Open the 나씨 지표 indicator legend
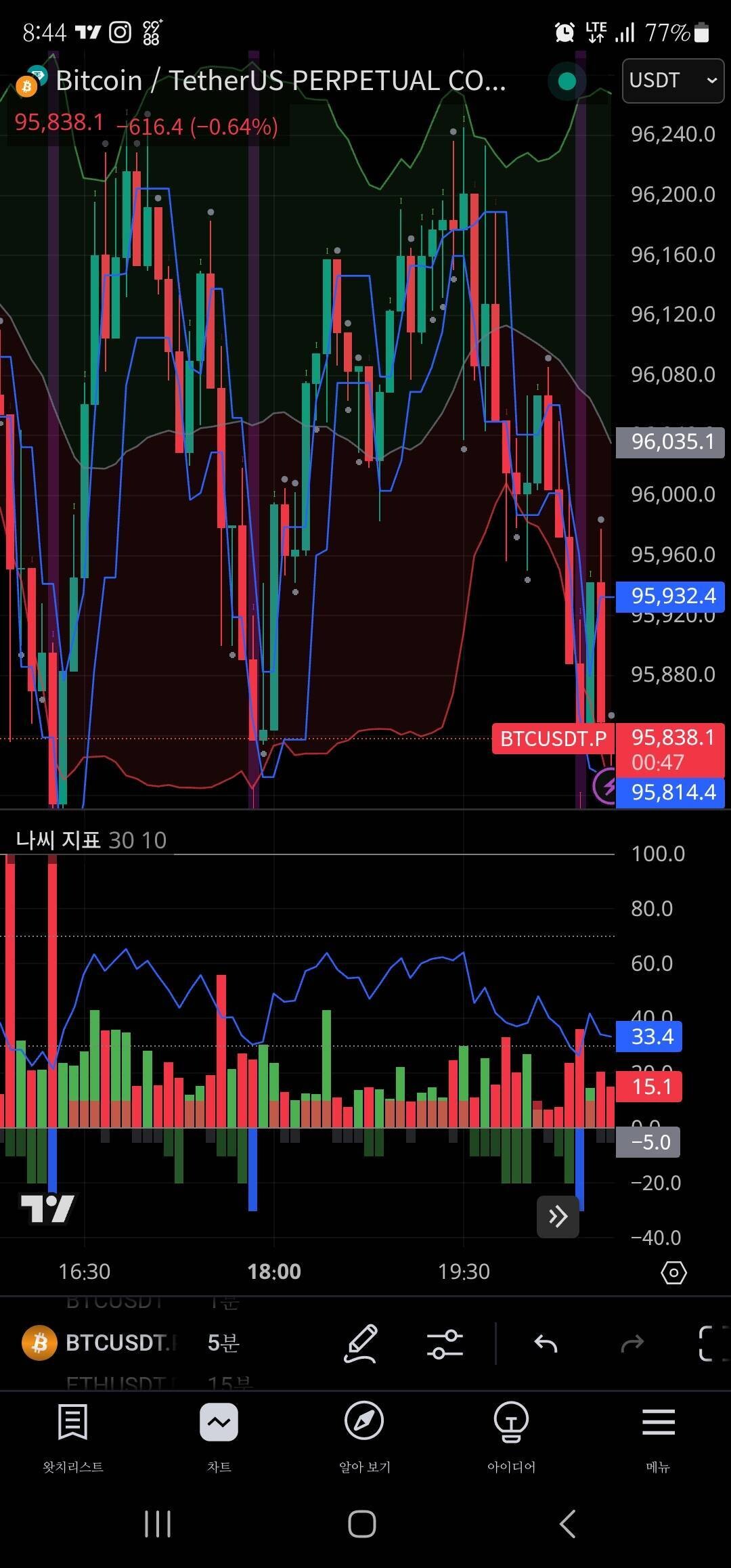 [91, 840]
